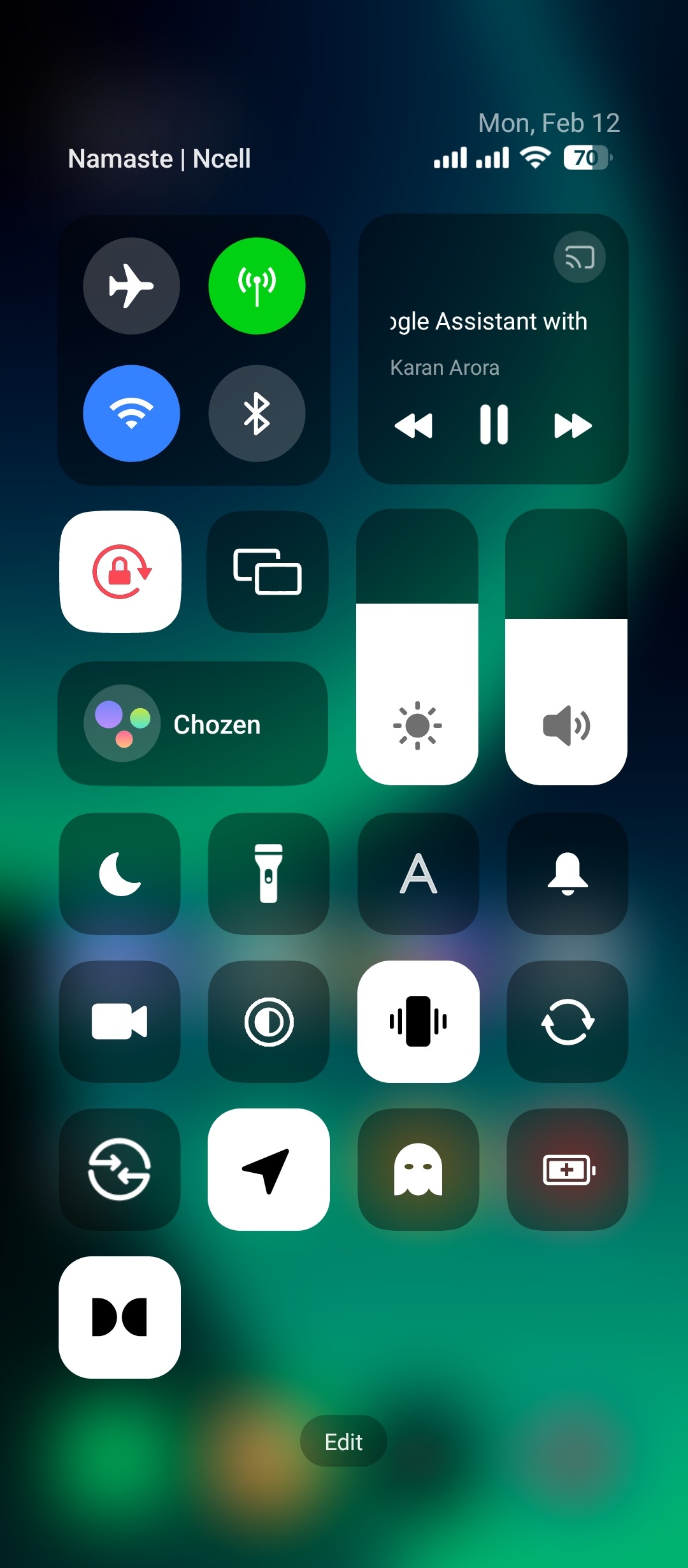Enable airplane mode
Image resolution: width=688 pixels, height=1568 pixels.
131,286
